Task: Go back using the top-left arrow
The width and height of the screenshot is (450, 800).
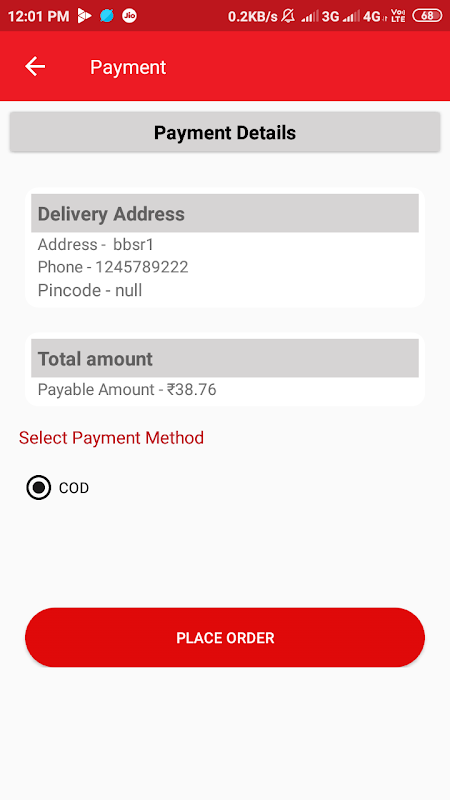Action: point(35,66)
